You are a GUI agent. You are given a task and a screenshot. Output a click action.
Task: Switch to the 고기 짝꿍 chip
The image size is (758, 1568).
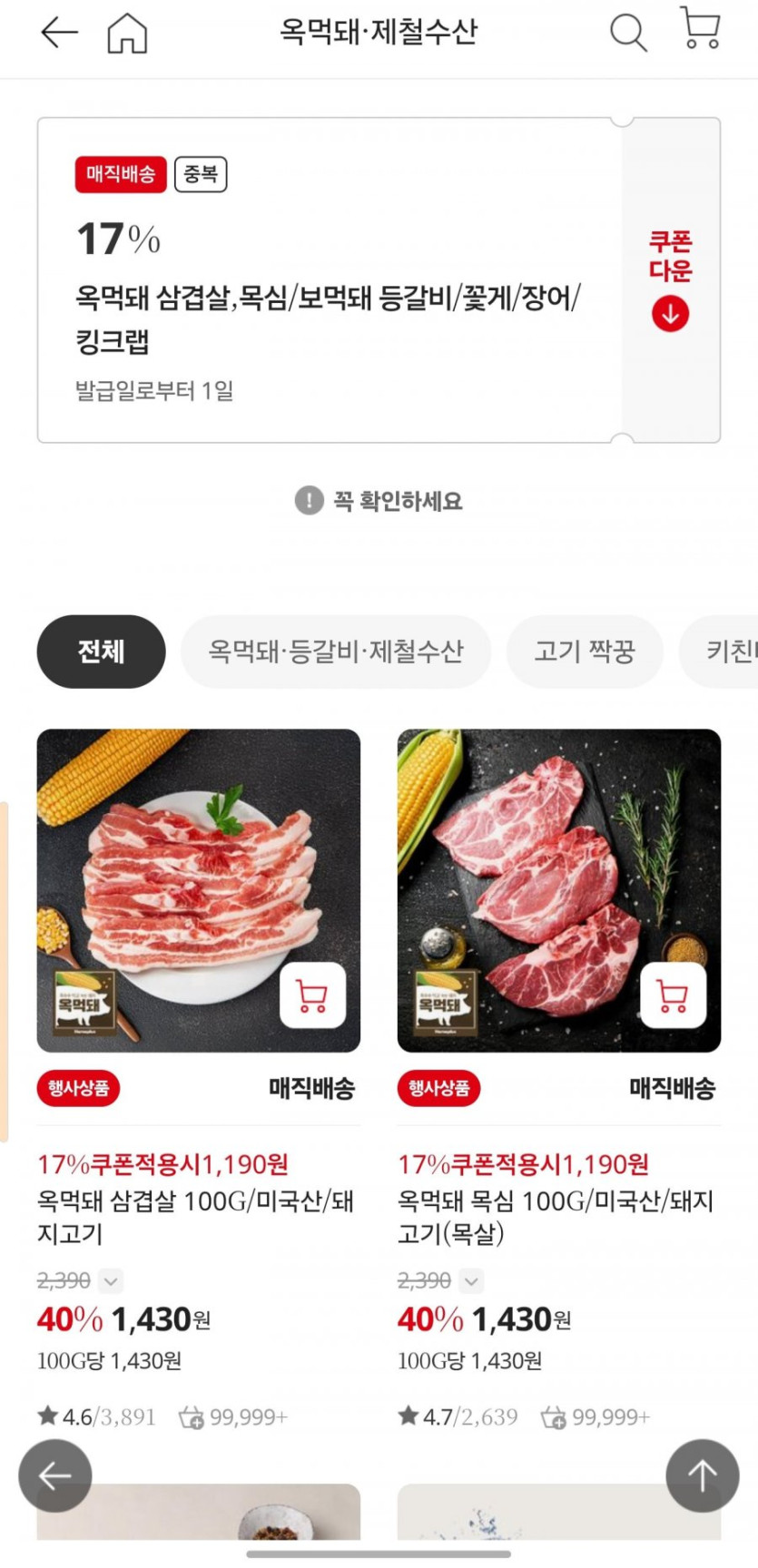[x=585, y=652]
